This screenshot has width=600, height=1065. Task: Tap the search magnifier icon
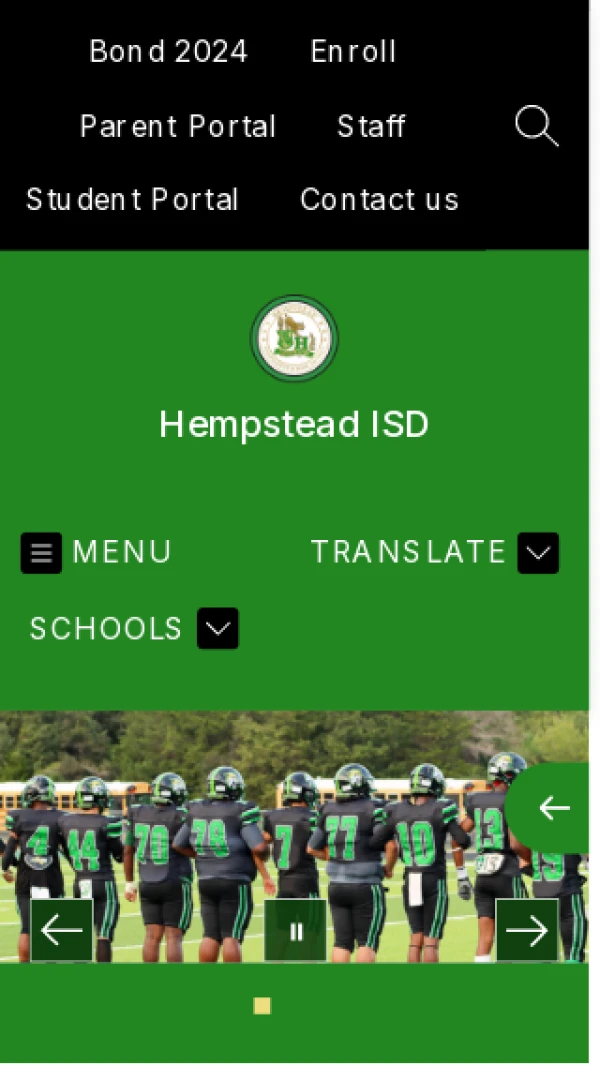(x=536, y=127)
